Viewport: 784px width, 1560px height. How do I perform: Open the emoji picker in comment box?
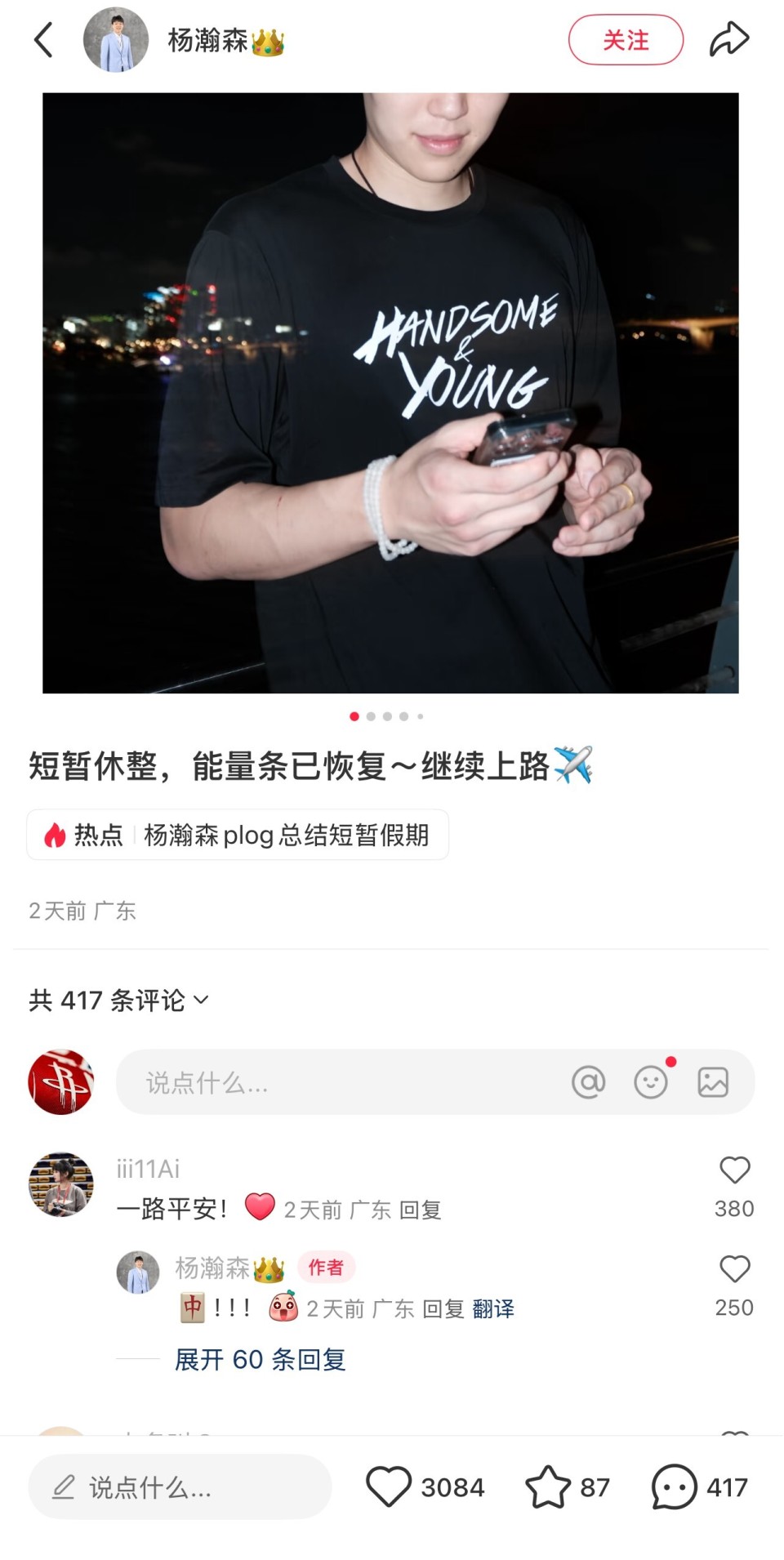coord(651,1082)
